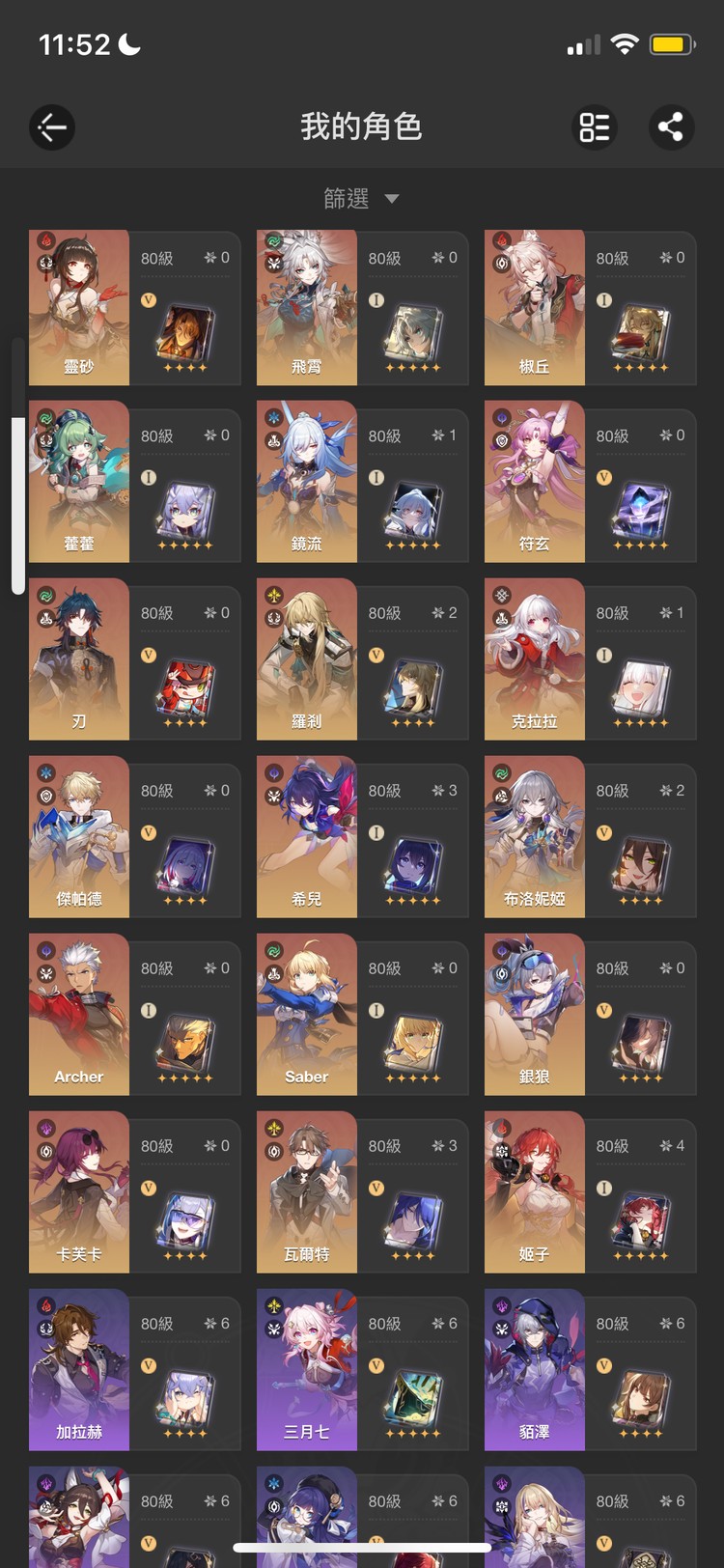This screenshot has height=1568, width=724.
Task: View 椒丘 character details
Action: (x=590, y=308)
